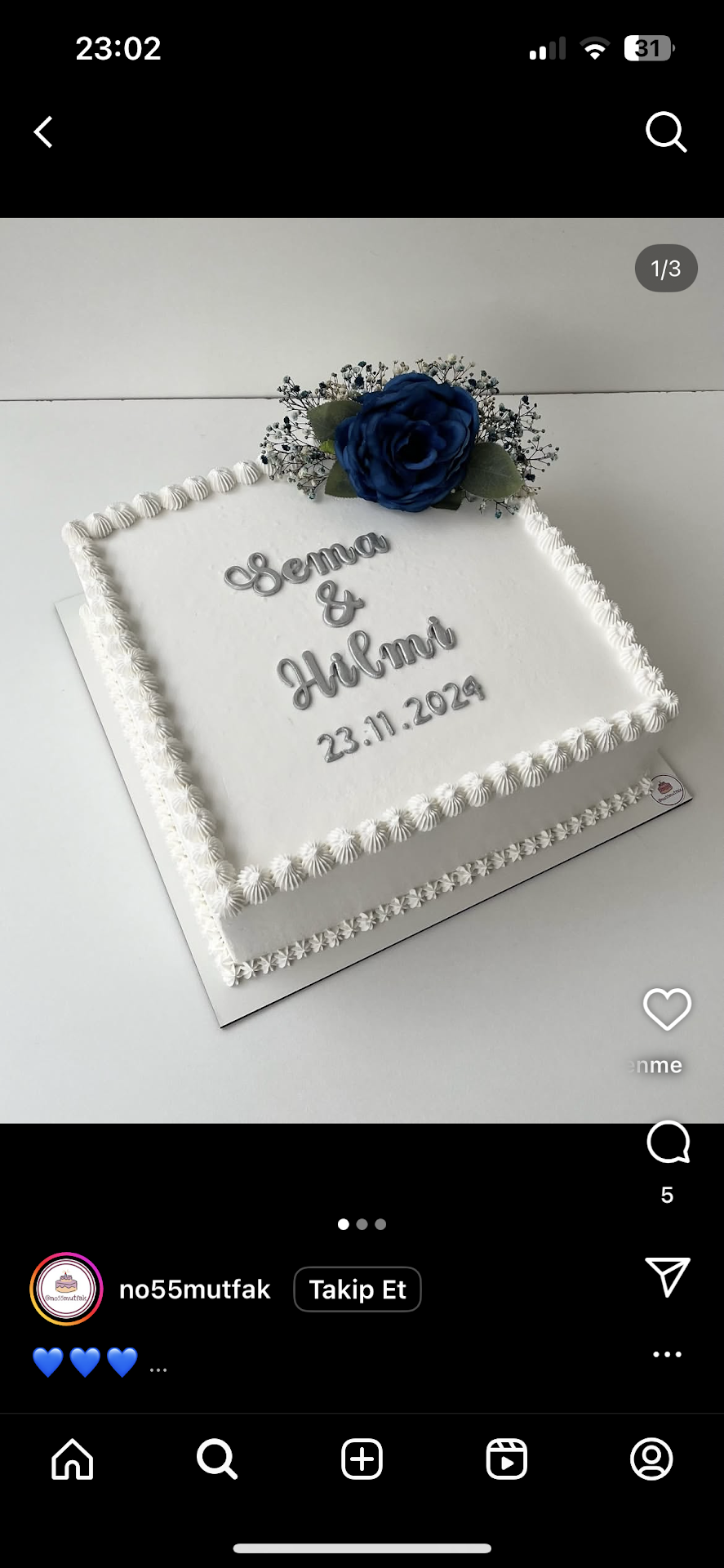Open search from the top bar
Image resolution: width=724 pixels, height=1568 pixels.
(666, 131)
